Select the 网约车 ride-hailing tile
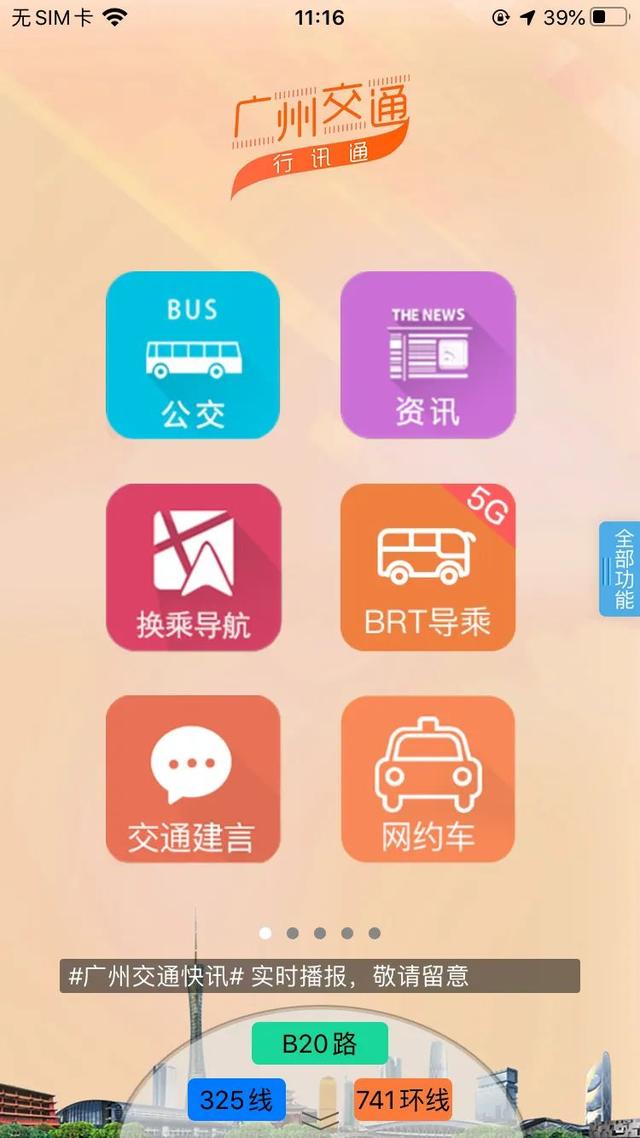This screenshot has height=1138, width=640. tap(428, 778)
